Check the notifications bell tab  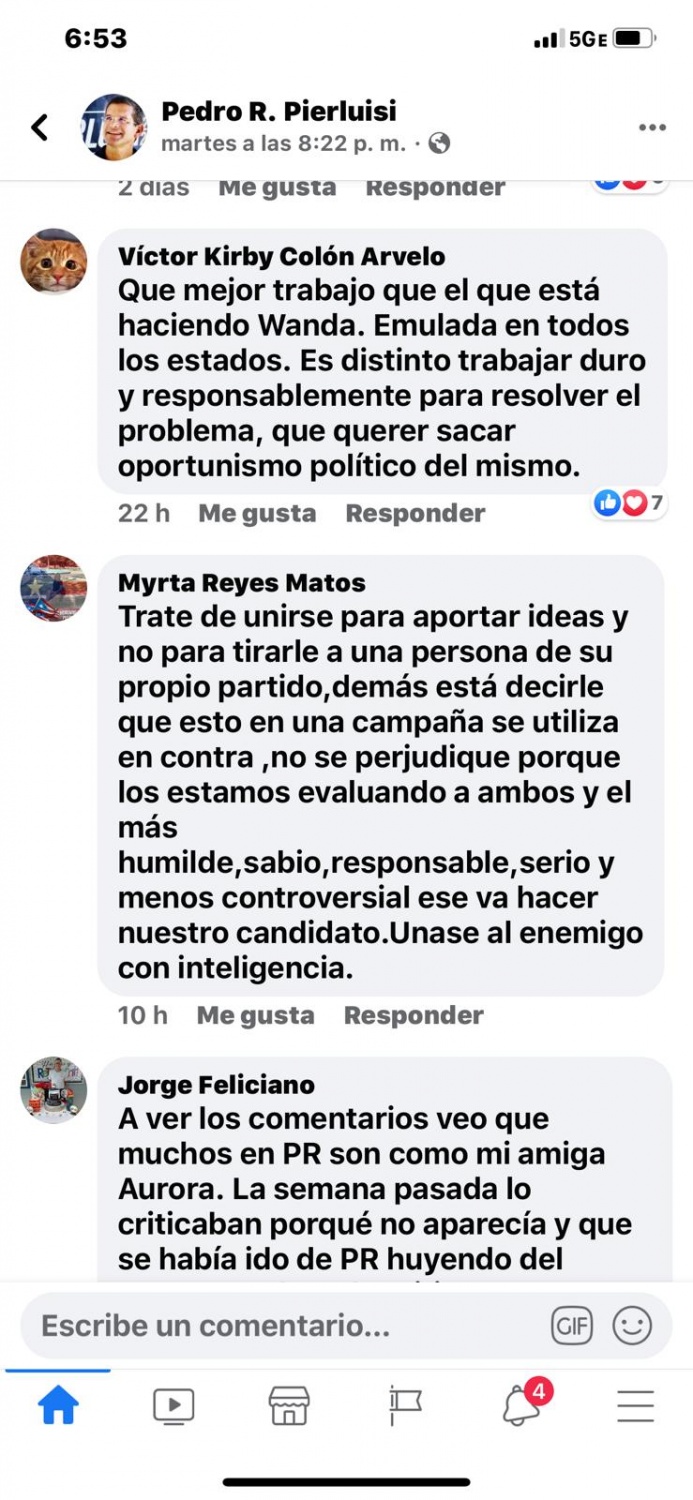click(x=522, y=1406)
